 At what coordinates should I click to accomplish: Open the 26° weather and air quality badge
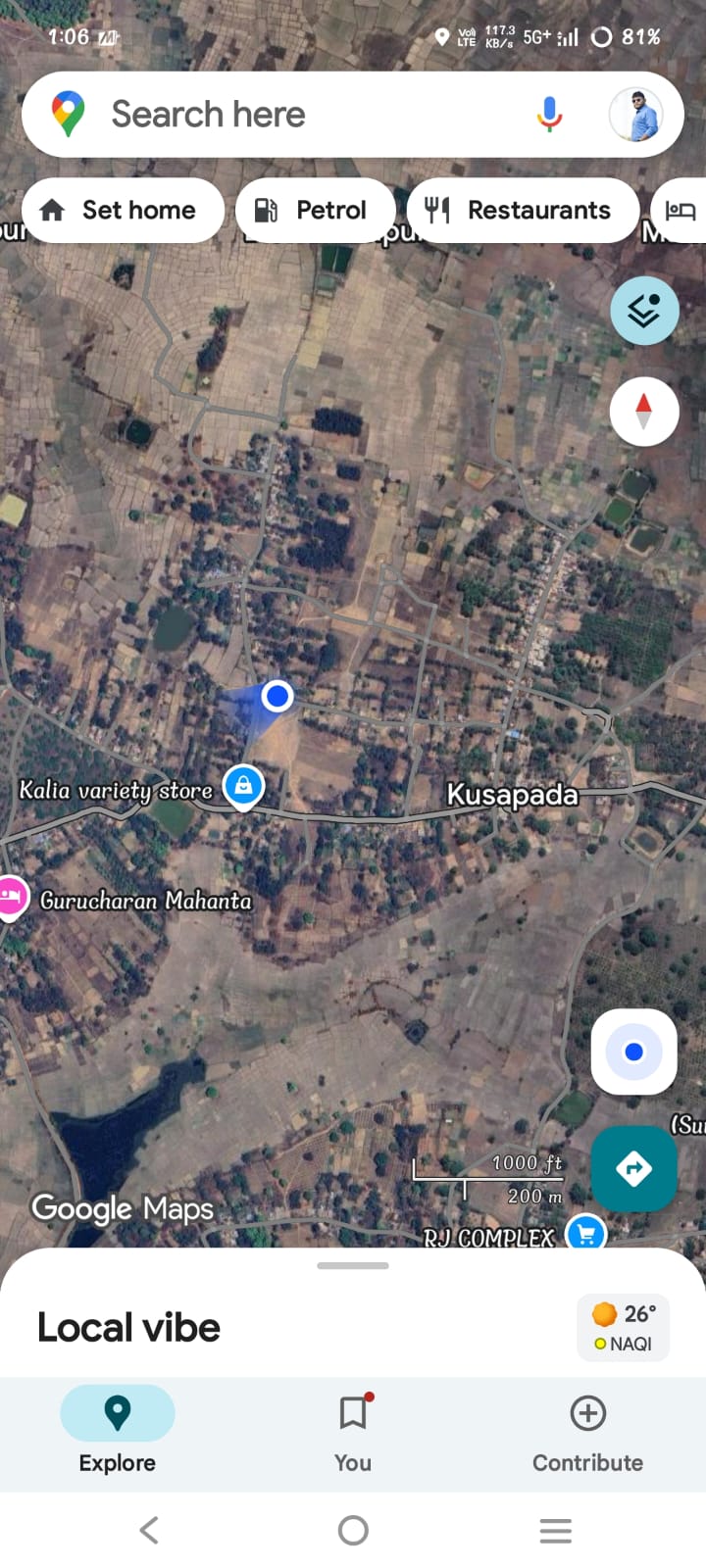point(624,1327)
